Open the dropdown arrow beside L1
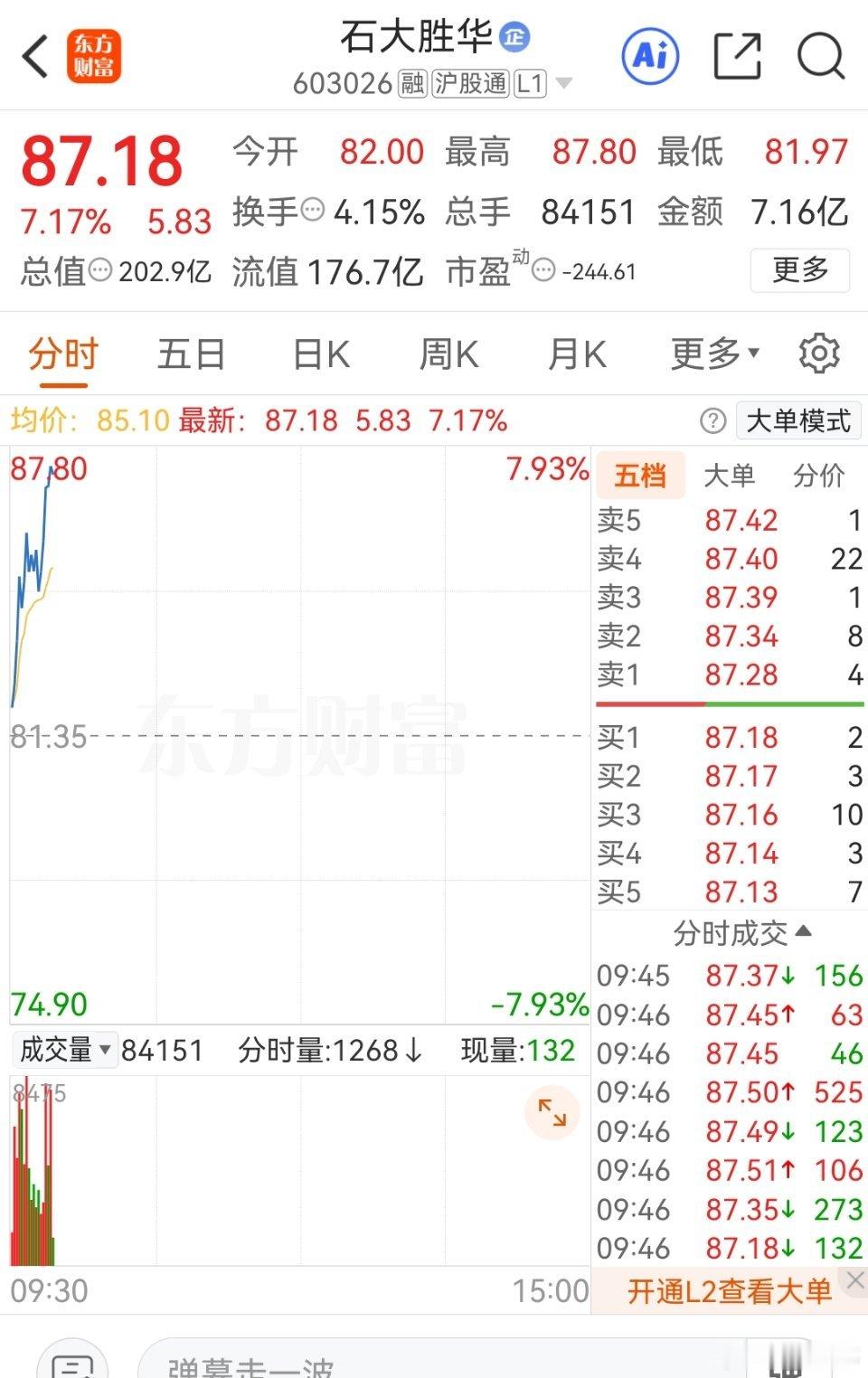The image size is (868, 1378). pyautogui.click(x=564, y=82)
